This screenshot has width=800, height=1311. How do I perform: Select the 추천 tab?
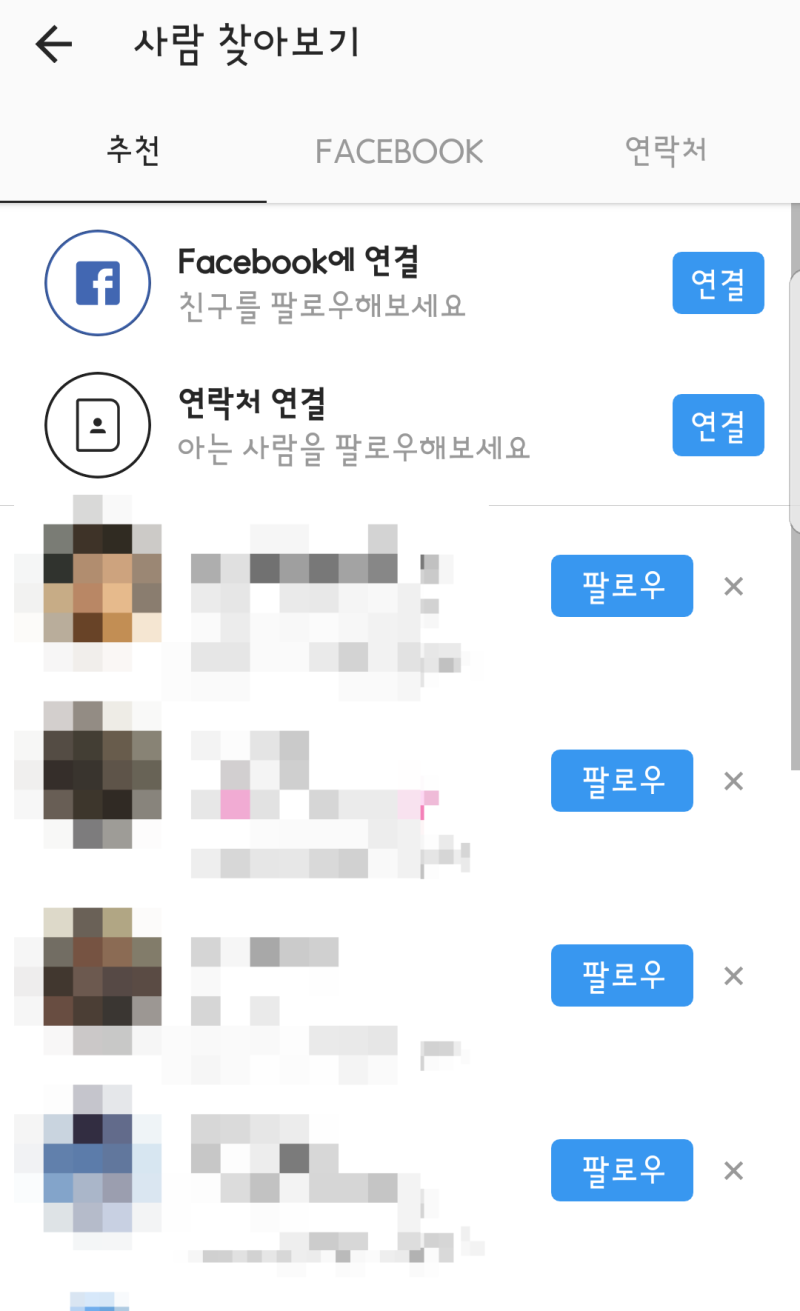tap(133, 151)
